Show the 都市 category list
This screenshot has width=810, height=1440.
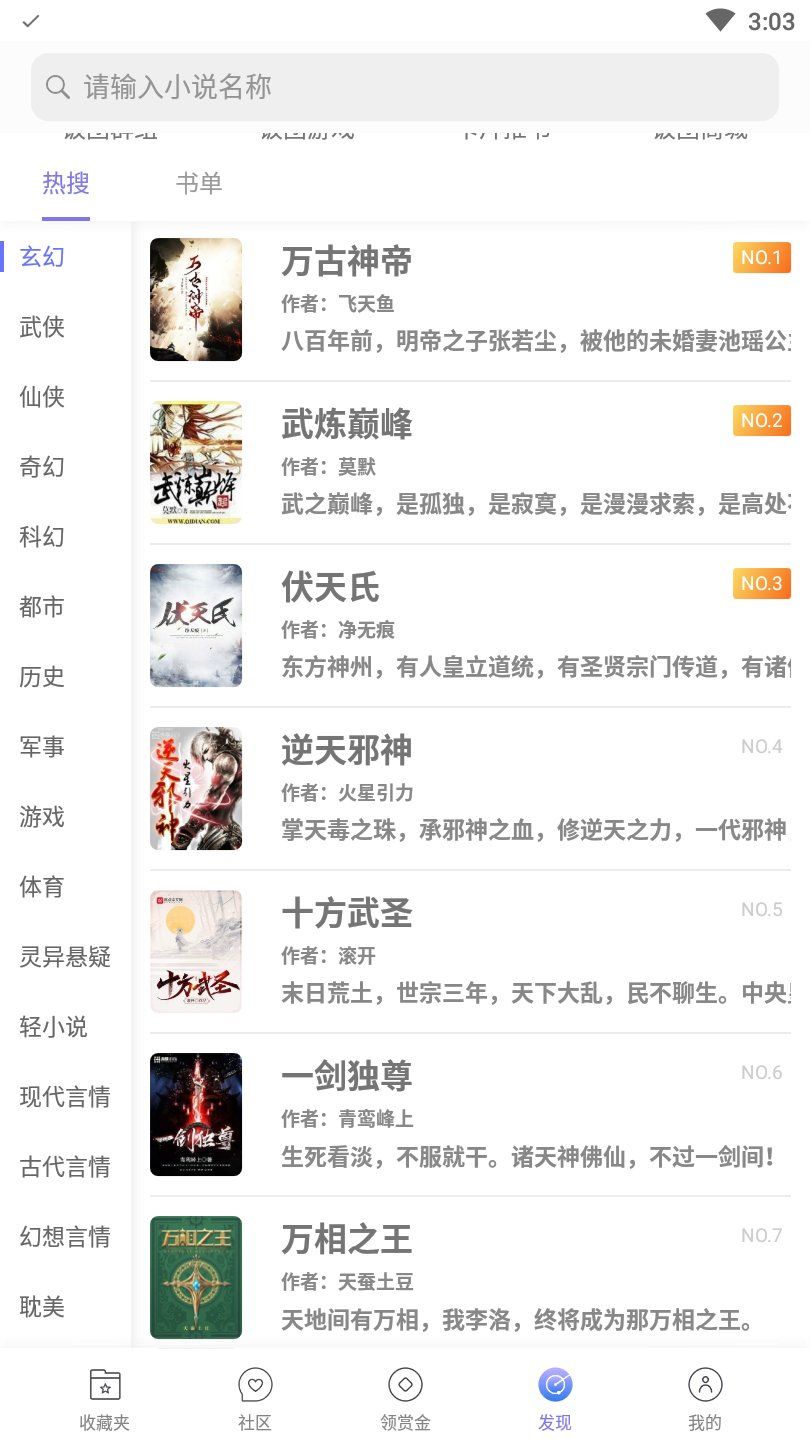[42, 607]
